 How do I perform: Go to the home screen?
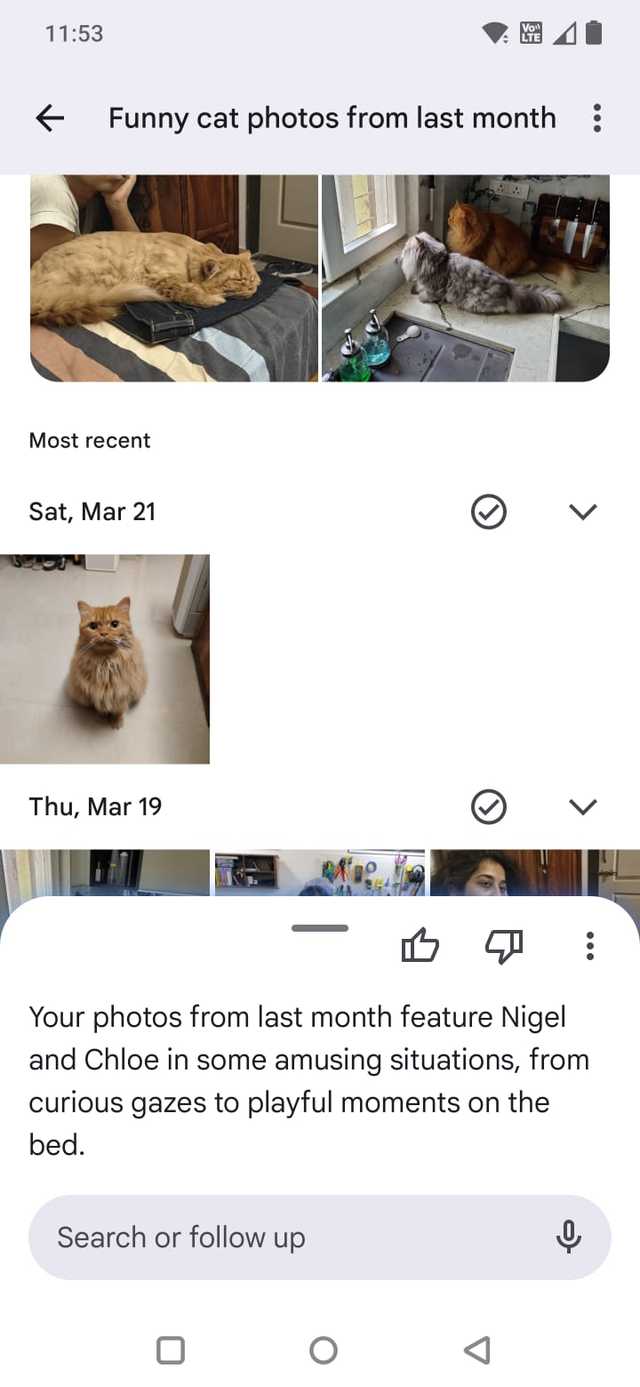tap(323, 1350)
